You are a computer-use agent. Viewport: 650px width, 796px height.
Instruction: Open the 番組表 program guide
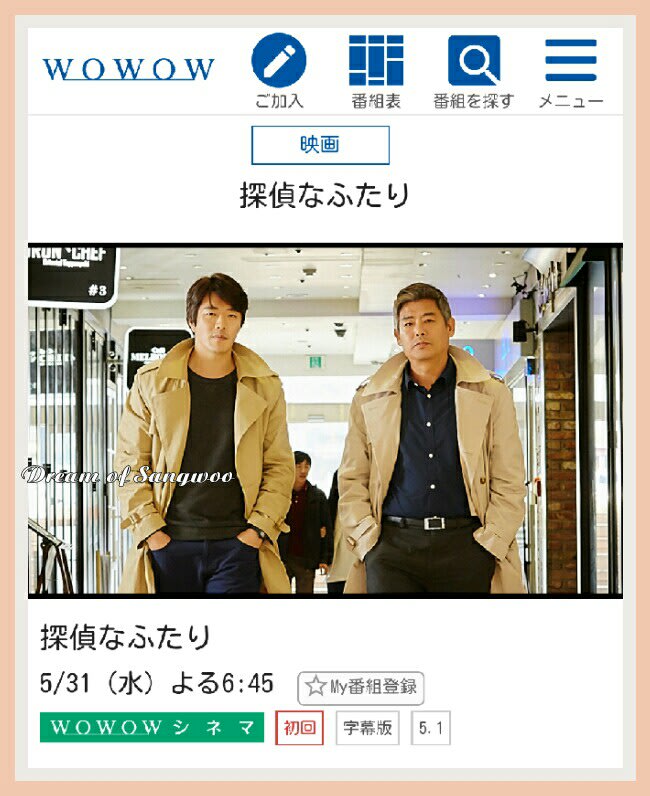point(376,70)
